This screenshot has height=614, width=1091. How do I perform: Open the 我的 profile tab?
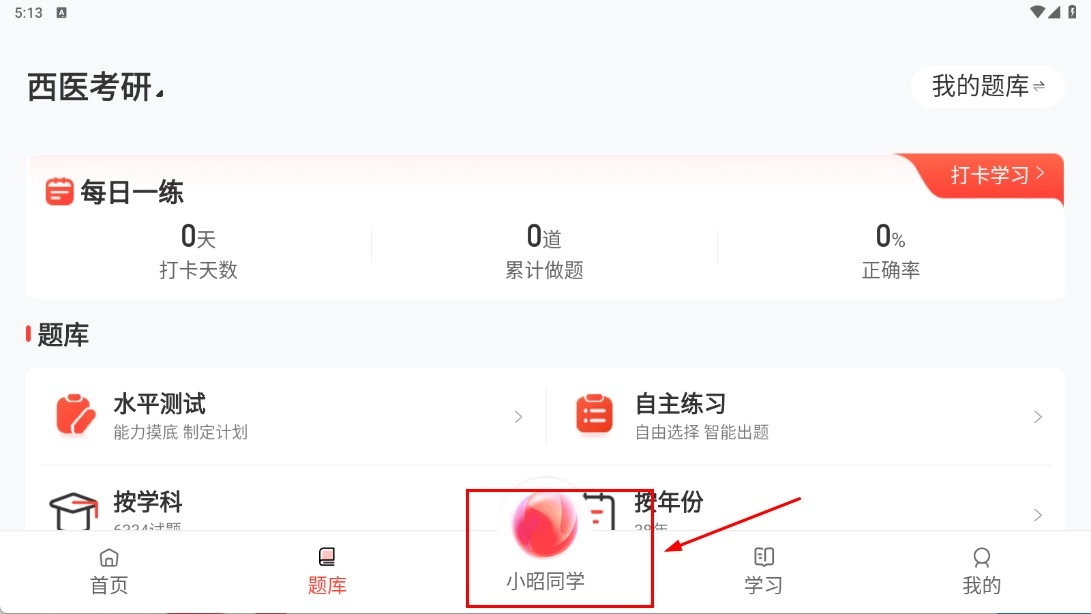point(981,572)
